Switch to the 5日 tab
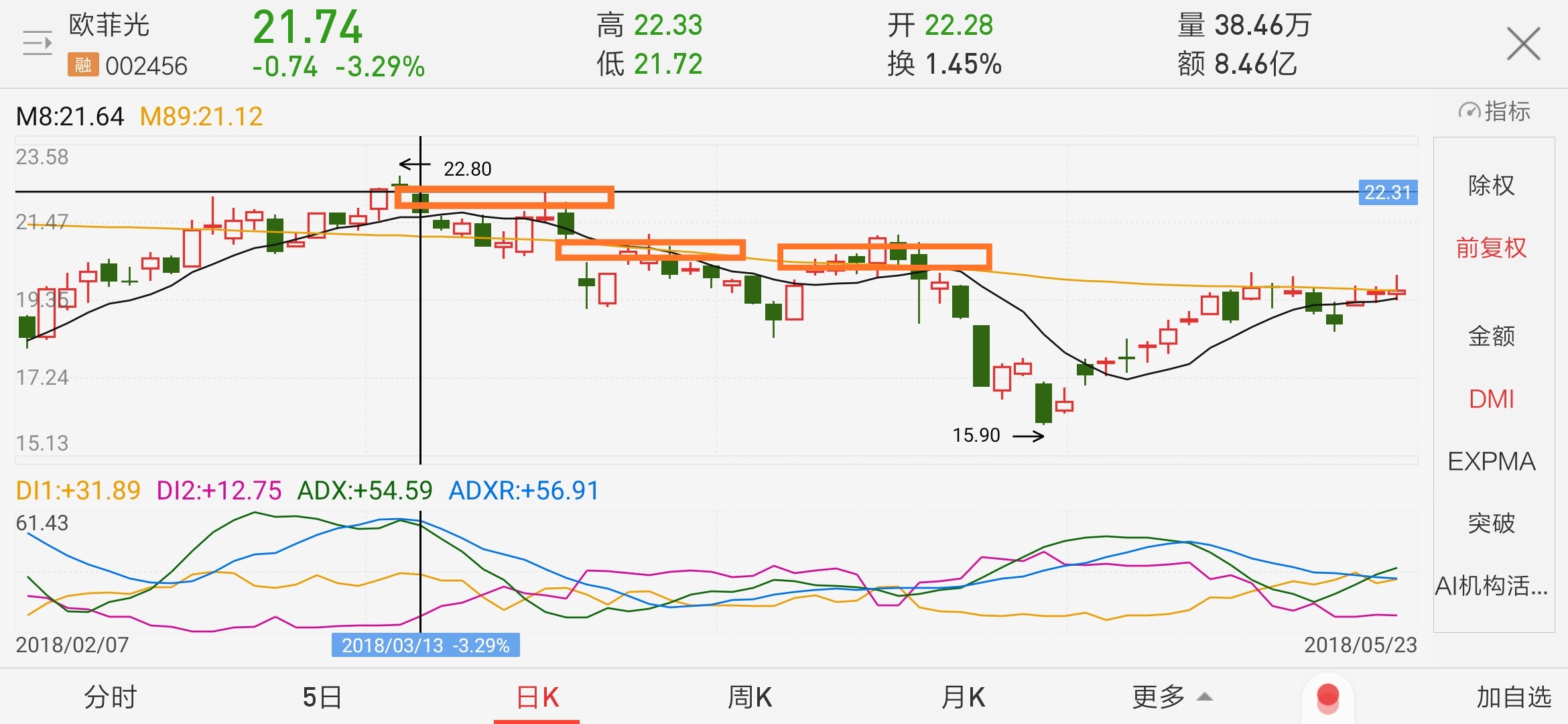1568x724 pixels. [x=322, y=697]
